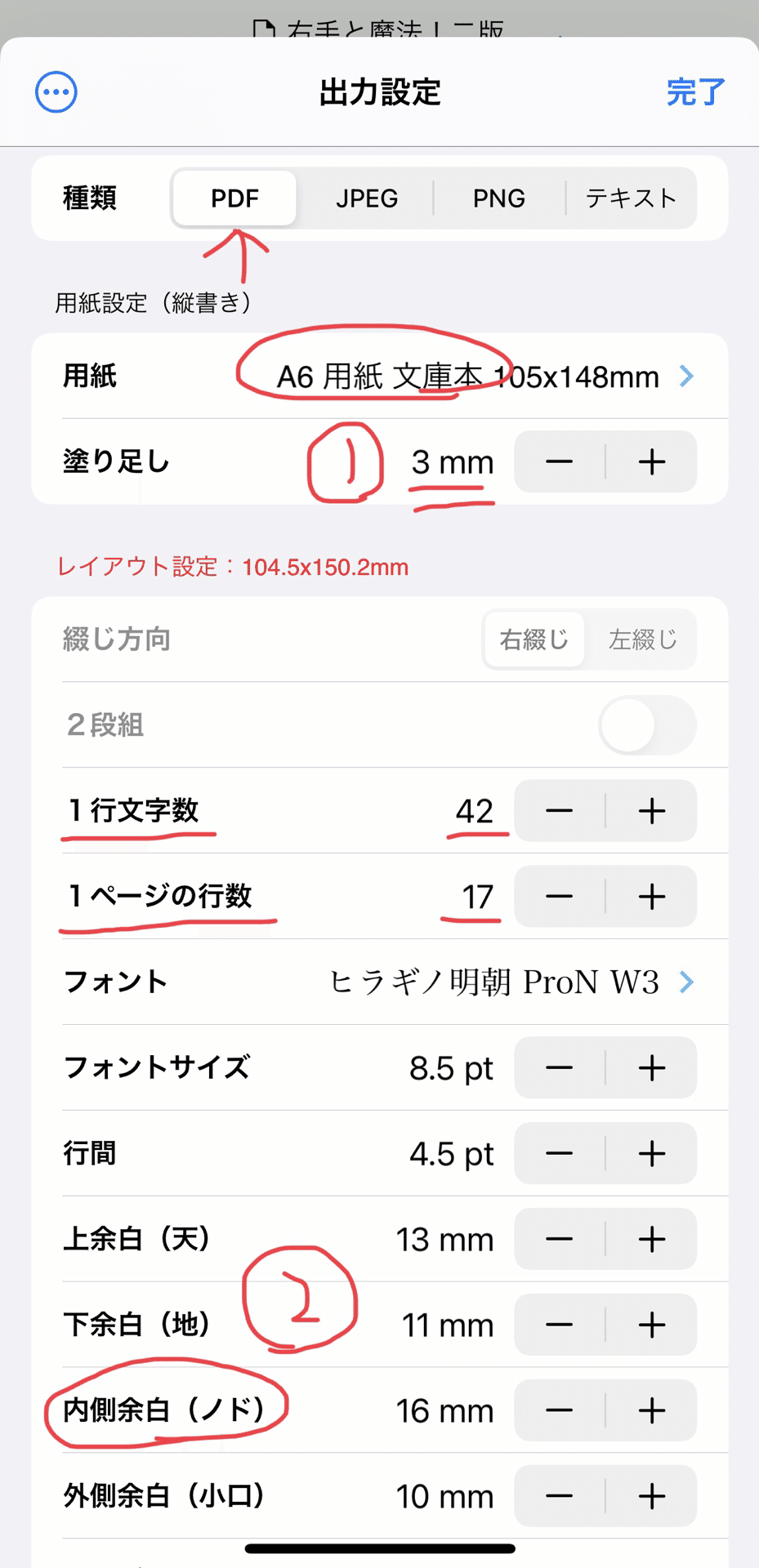This screenshot has width=759, height=1568.
Task: Open the more options ellipsis menu
Action: click(56, 92)
